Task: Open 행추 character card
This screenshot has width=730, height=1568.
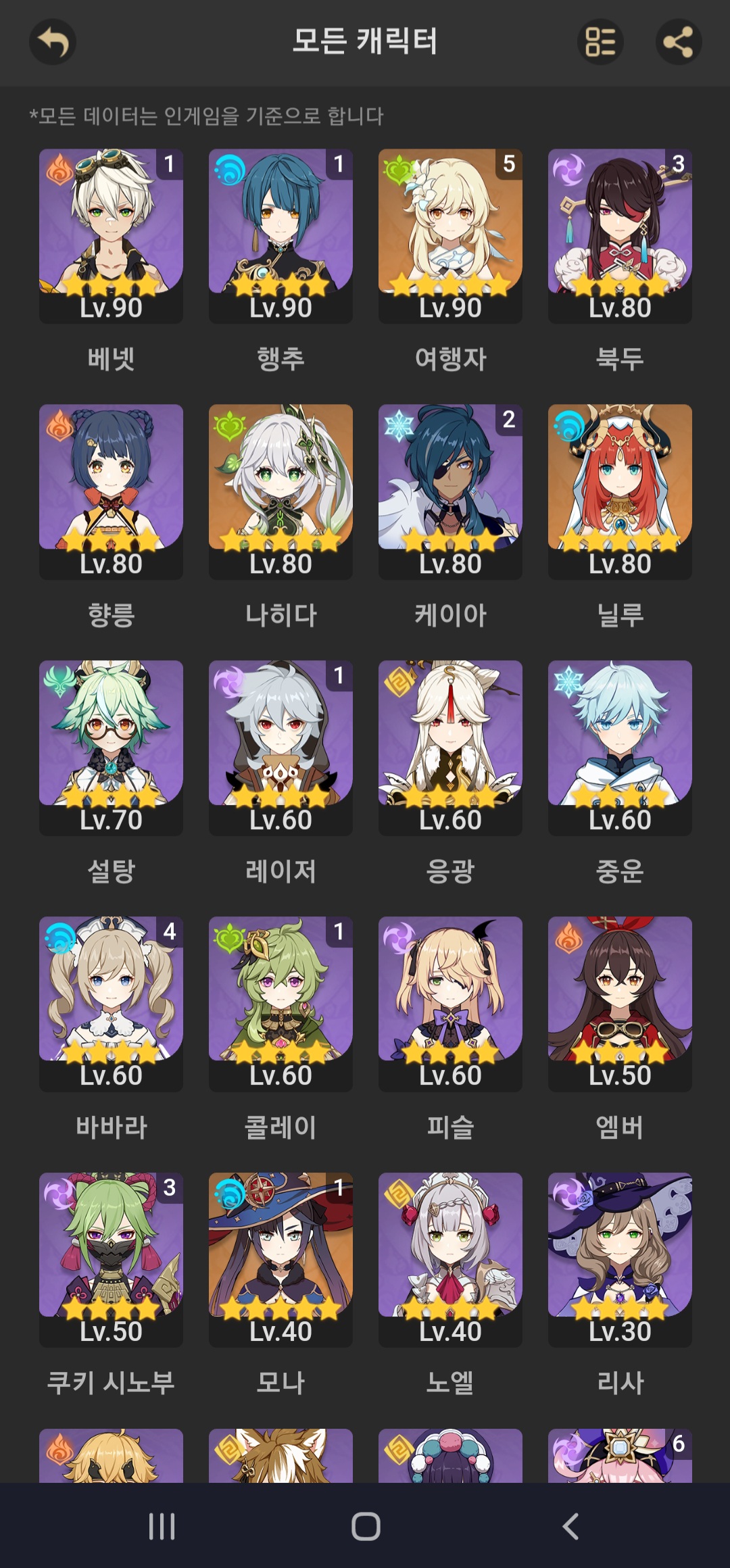Action: pos(281,235)
